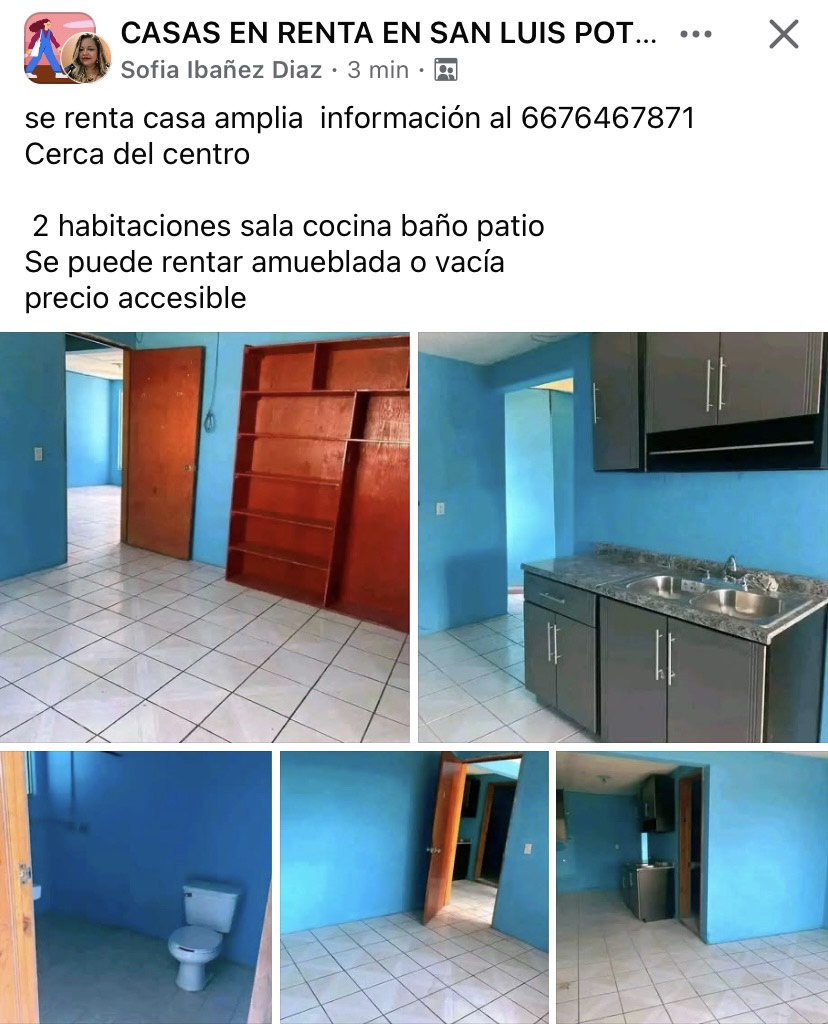This screenshot has height=1024, width=828.
Task: Tap the group avatar image
Action: pyautogui.click(x=48, y=44)
